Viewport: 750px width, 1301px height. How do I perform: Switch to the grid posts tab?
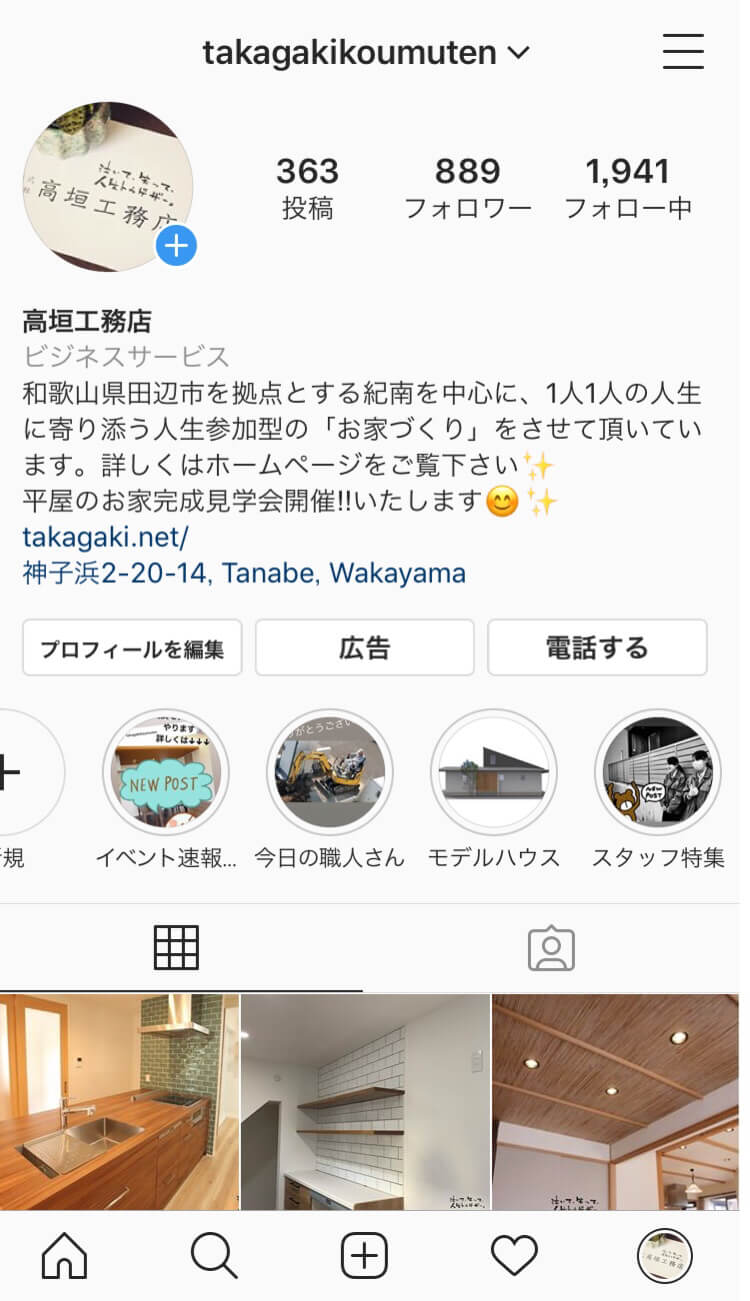pyautogui.click(x=176, y=948)
